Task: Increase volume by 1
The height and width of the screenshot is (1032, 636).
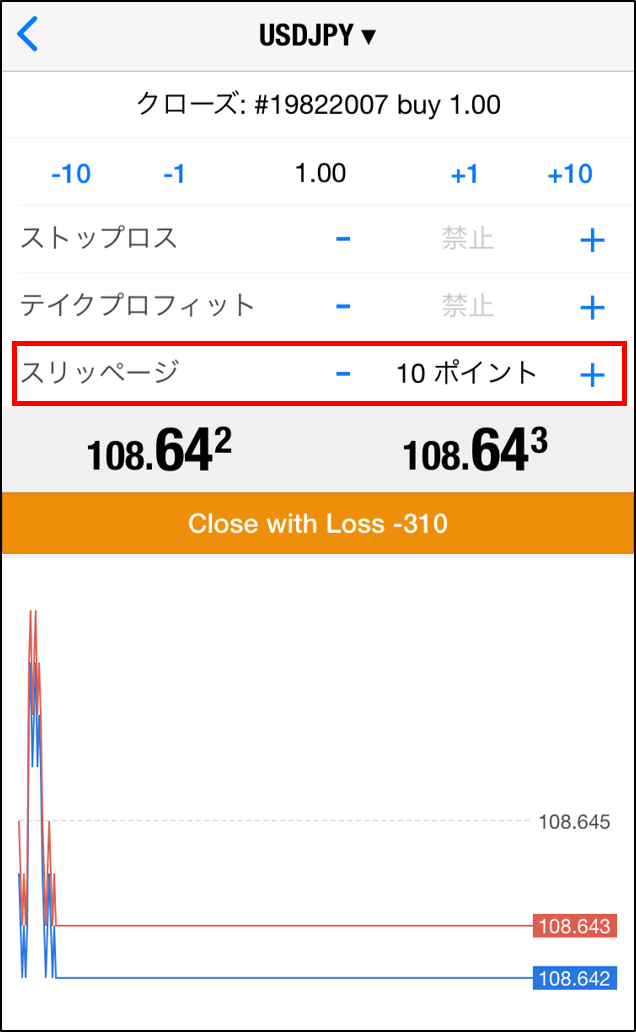Action: click(464, 174)
